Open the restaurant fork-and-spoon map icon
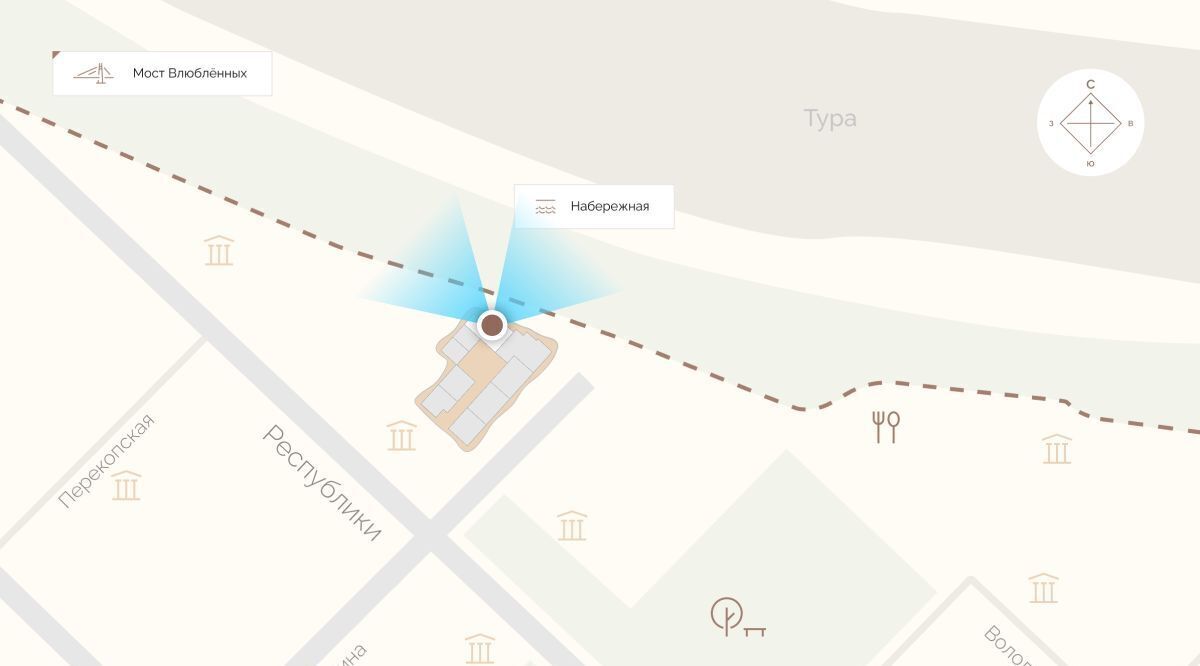This screenshot has height=666, width=1200. coord(886,427)
